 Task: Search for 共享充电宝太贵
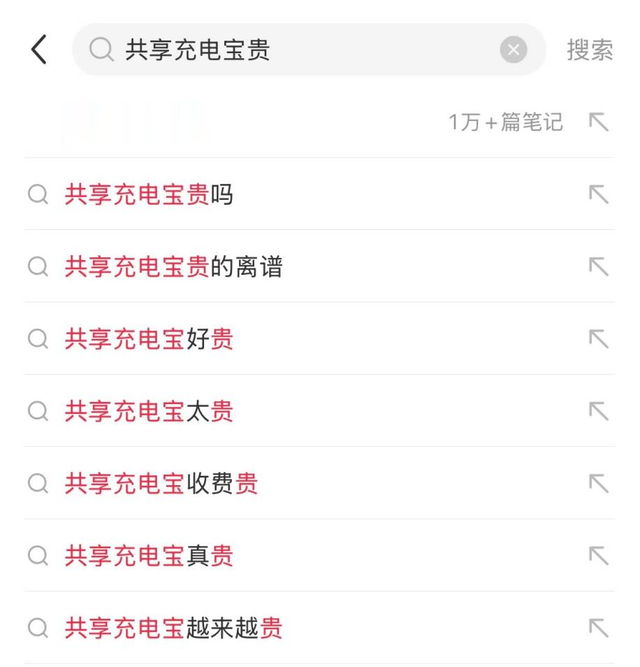tap(149, 411)
